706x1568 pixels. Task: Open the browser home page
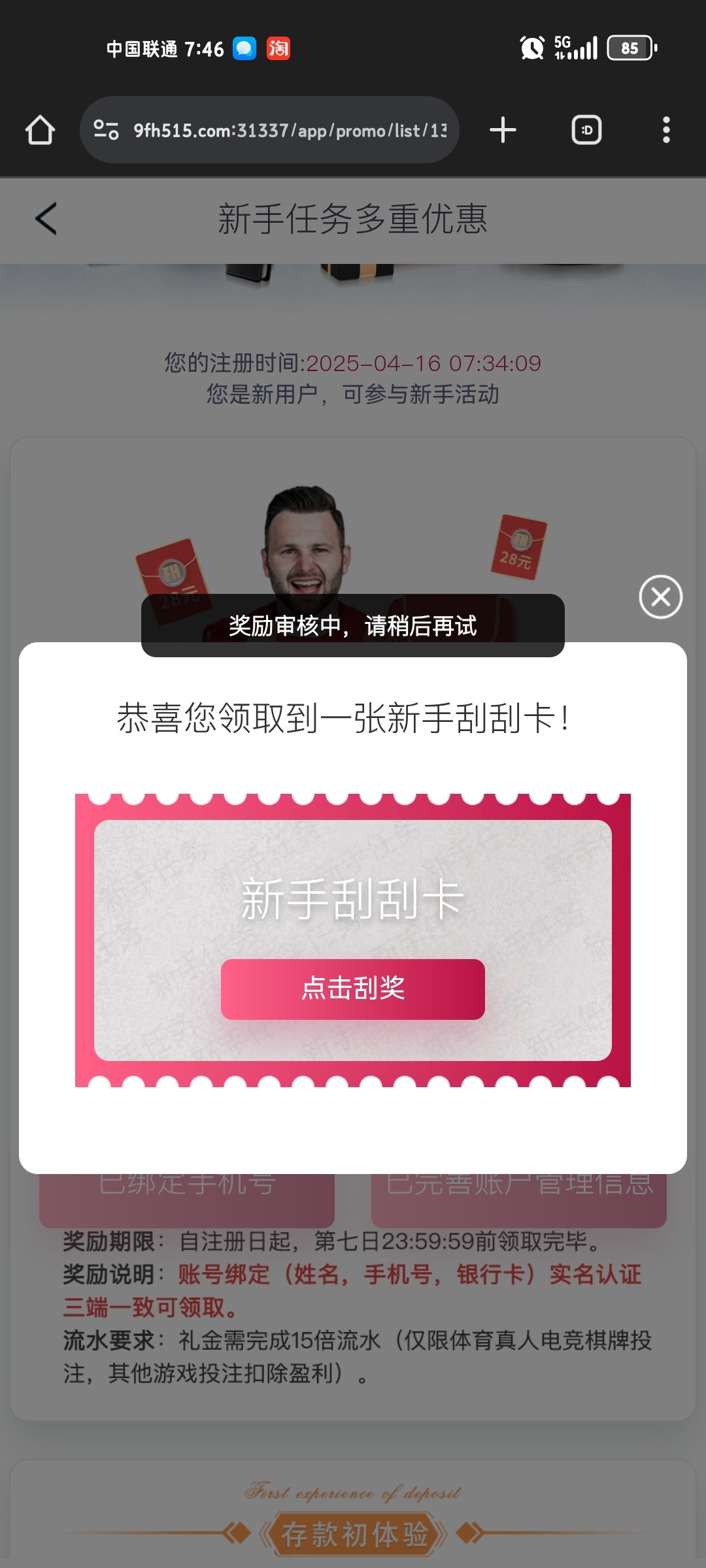[x=40, y=130]
